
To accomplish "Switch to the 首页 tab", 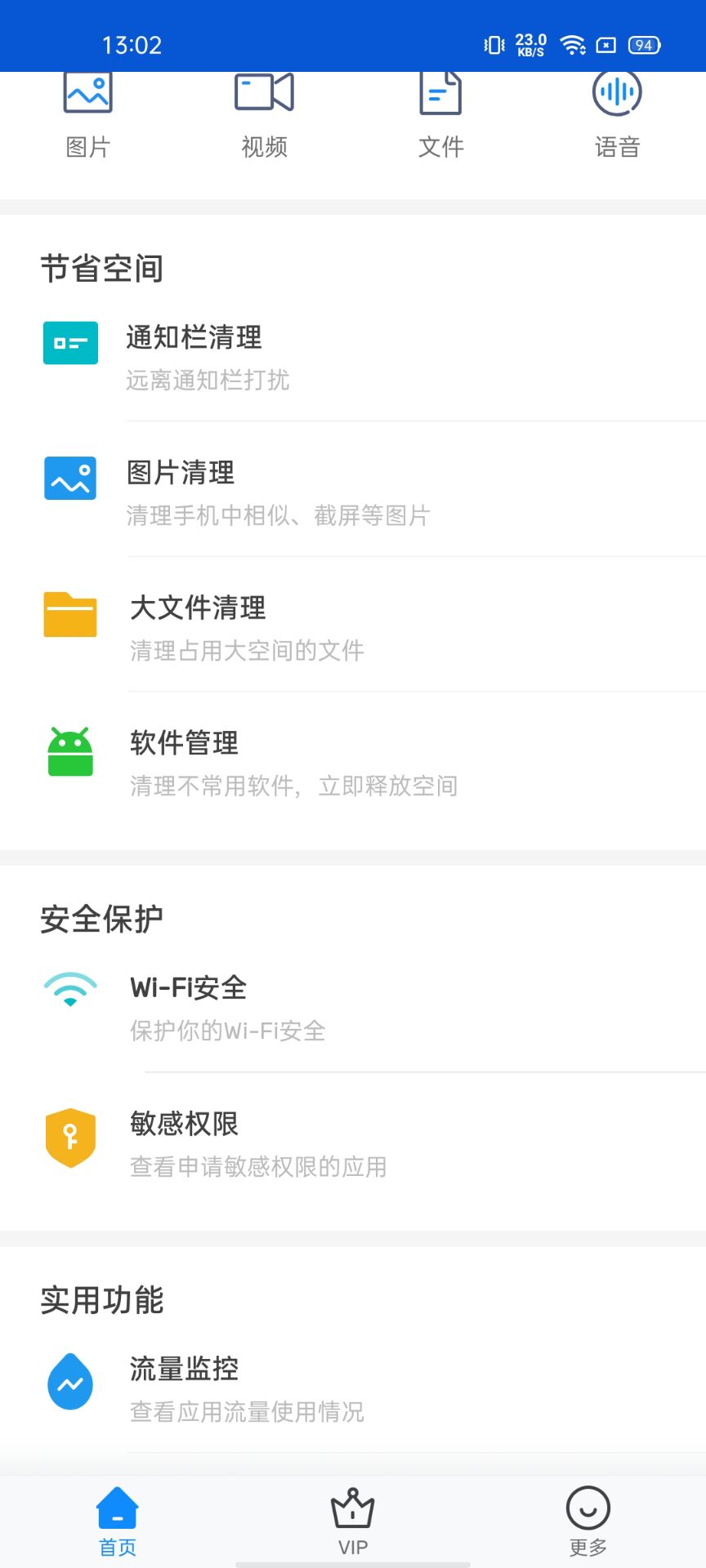I will 118,1521.
